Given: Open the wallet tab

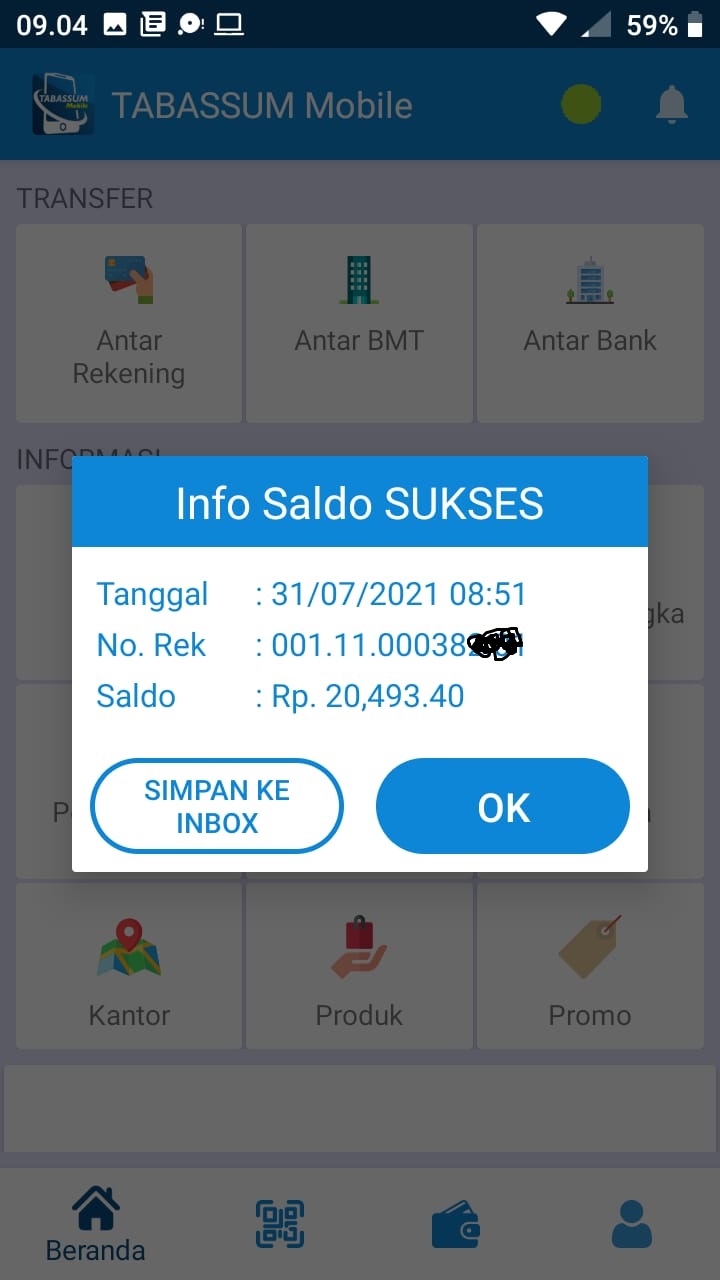Looking at the screenshot, I should (x=456, y=1224).
